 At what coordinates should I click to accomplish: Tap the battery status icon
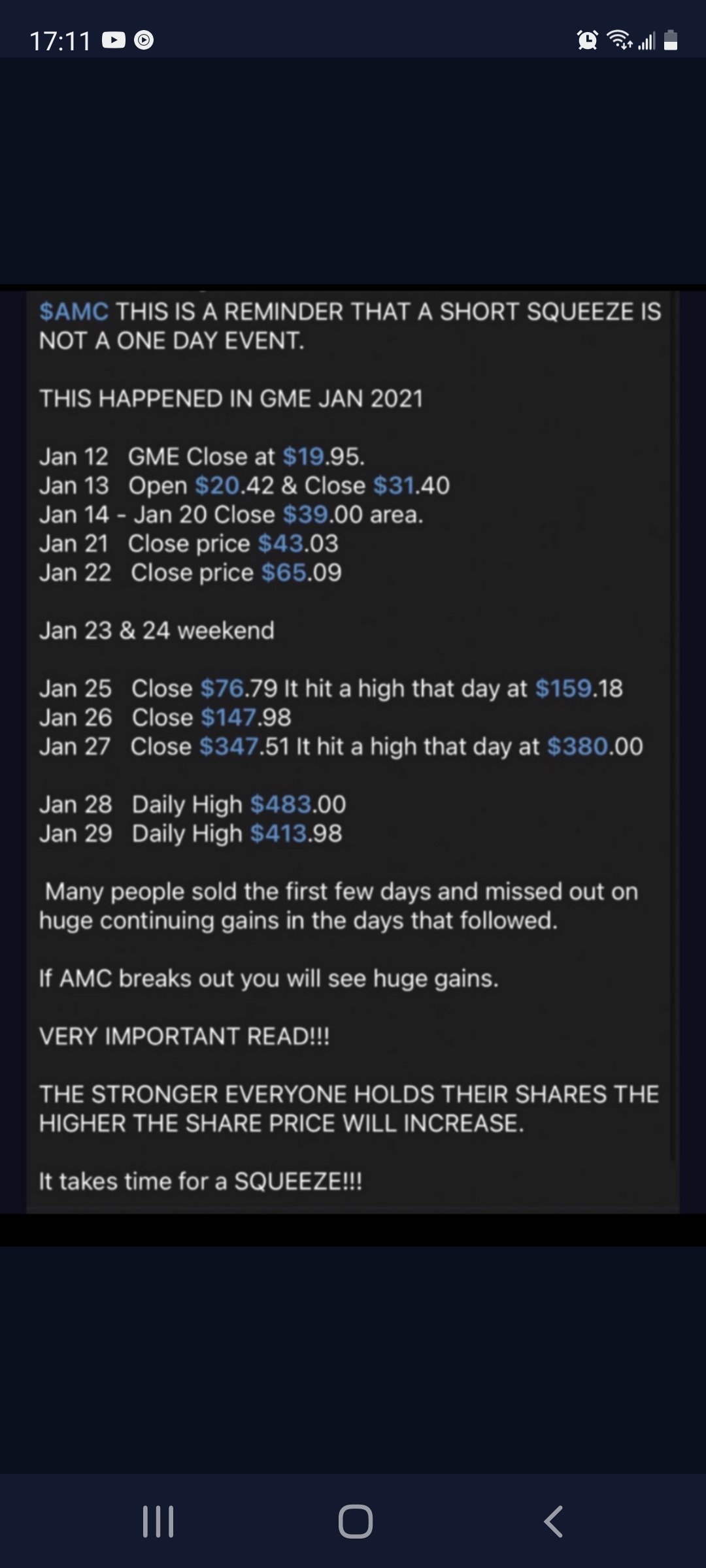click(x=671, y=41)
